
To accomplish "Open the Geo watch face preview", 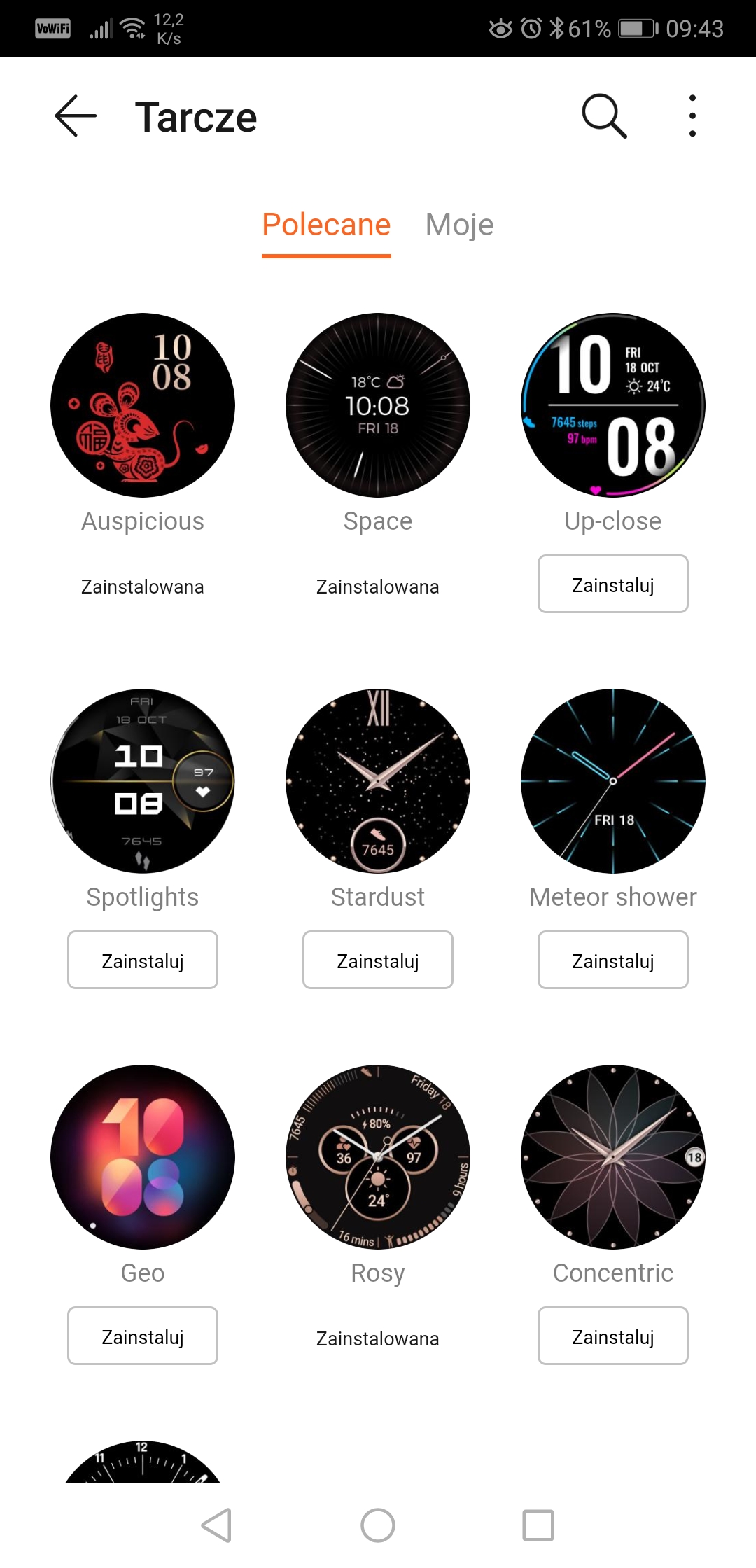I will coord(143,1157).
